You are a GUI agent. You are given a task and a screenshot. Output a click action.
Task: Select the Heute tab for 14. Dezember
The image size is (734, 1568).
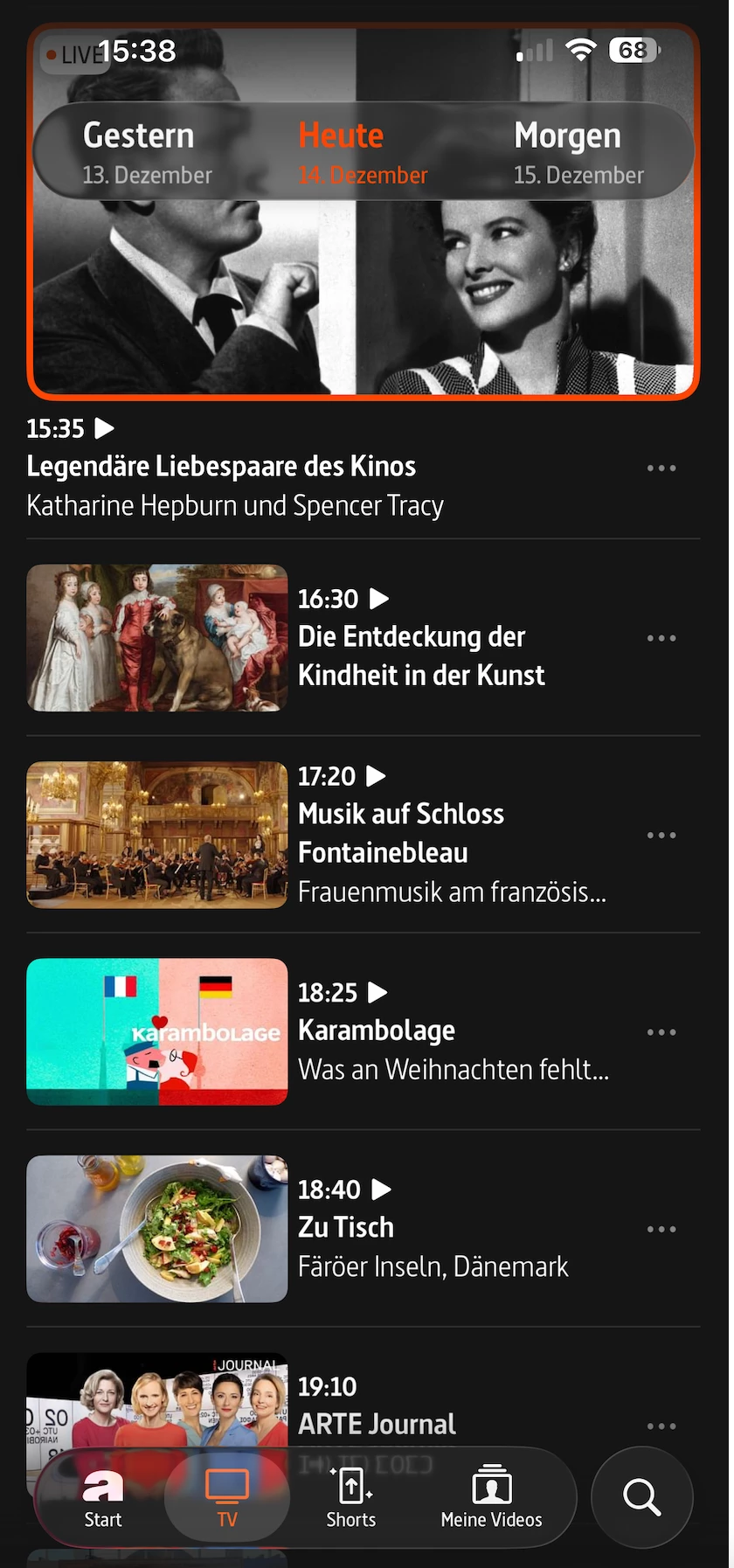362,152
